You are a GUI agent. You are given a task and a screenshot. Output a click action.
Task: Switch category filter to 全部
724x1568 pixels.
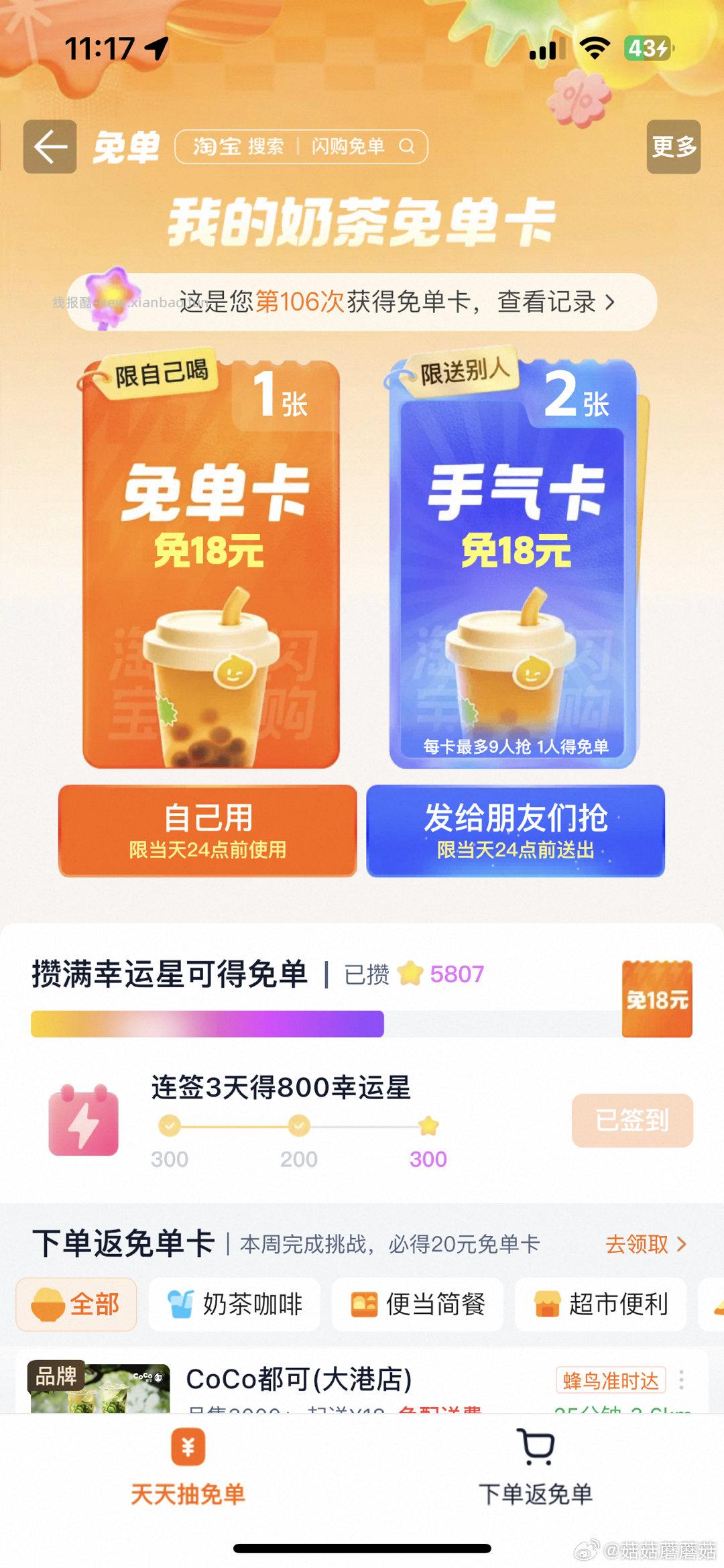tap(76, 1304)
